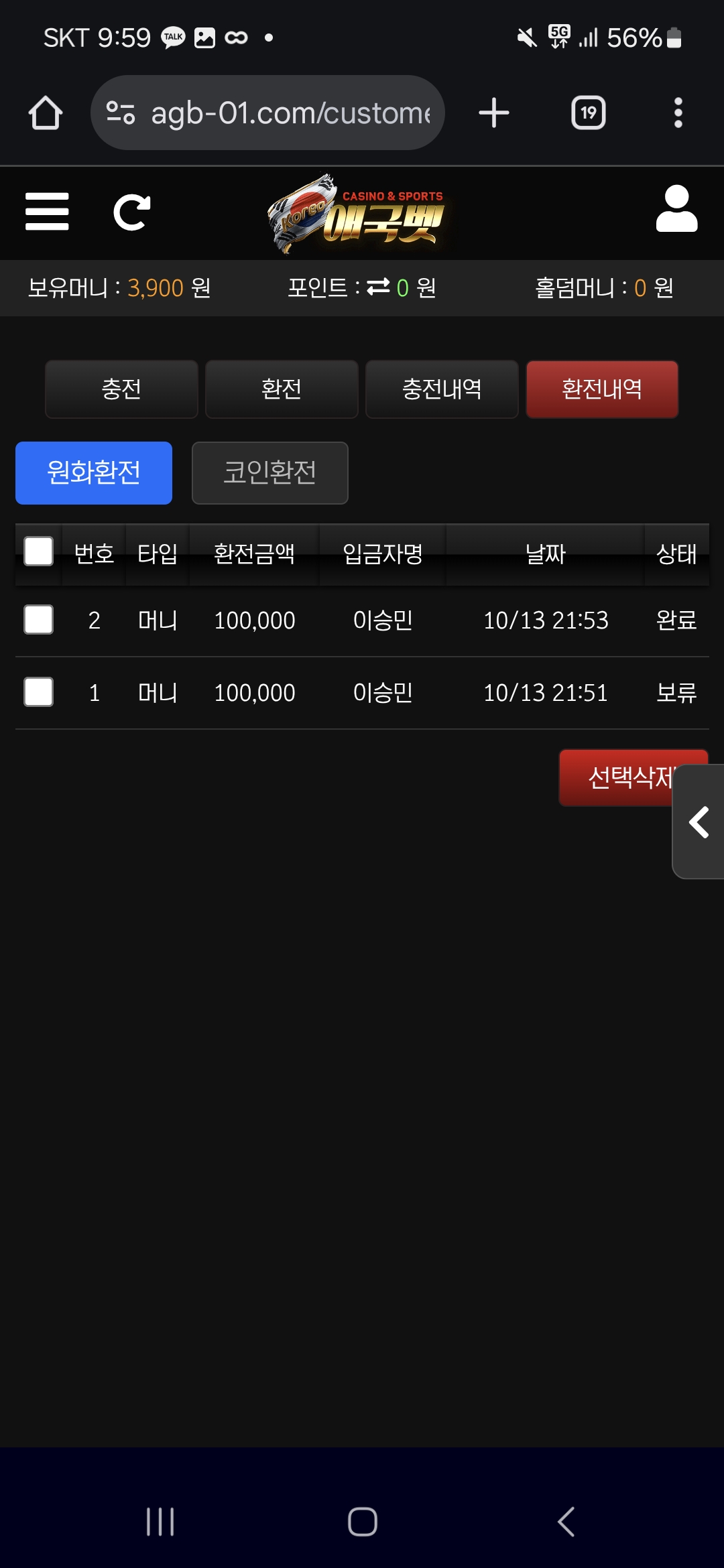Screen dimensions: 724x1568
Task: Switch to 코인환전
Action: coord(269,472)
